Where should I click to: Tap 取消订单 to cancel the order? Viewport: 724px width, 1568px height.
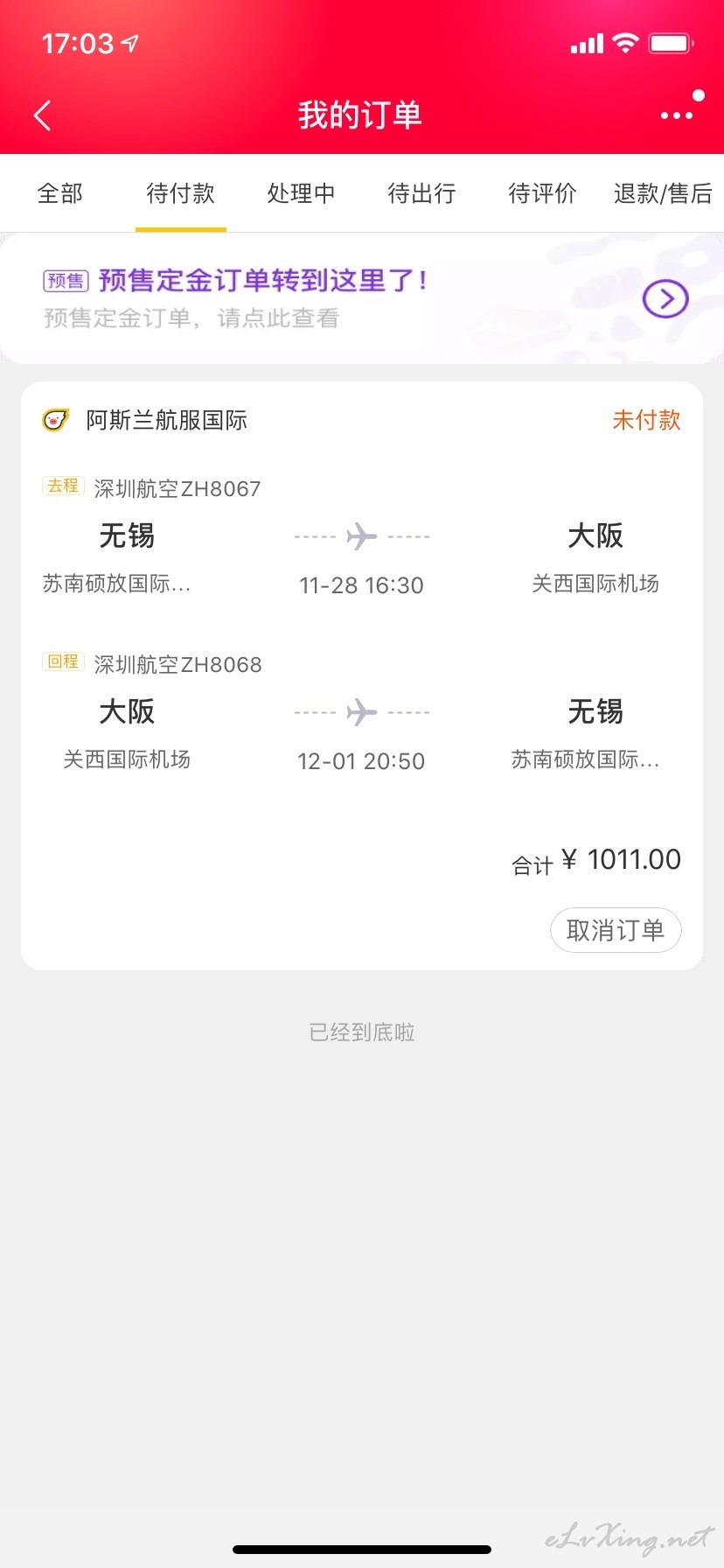point(616,930)
